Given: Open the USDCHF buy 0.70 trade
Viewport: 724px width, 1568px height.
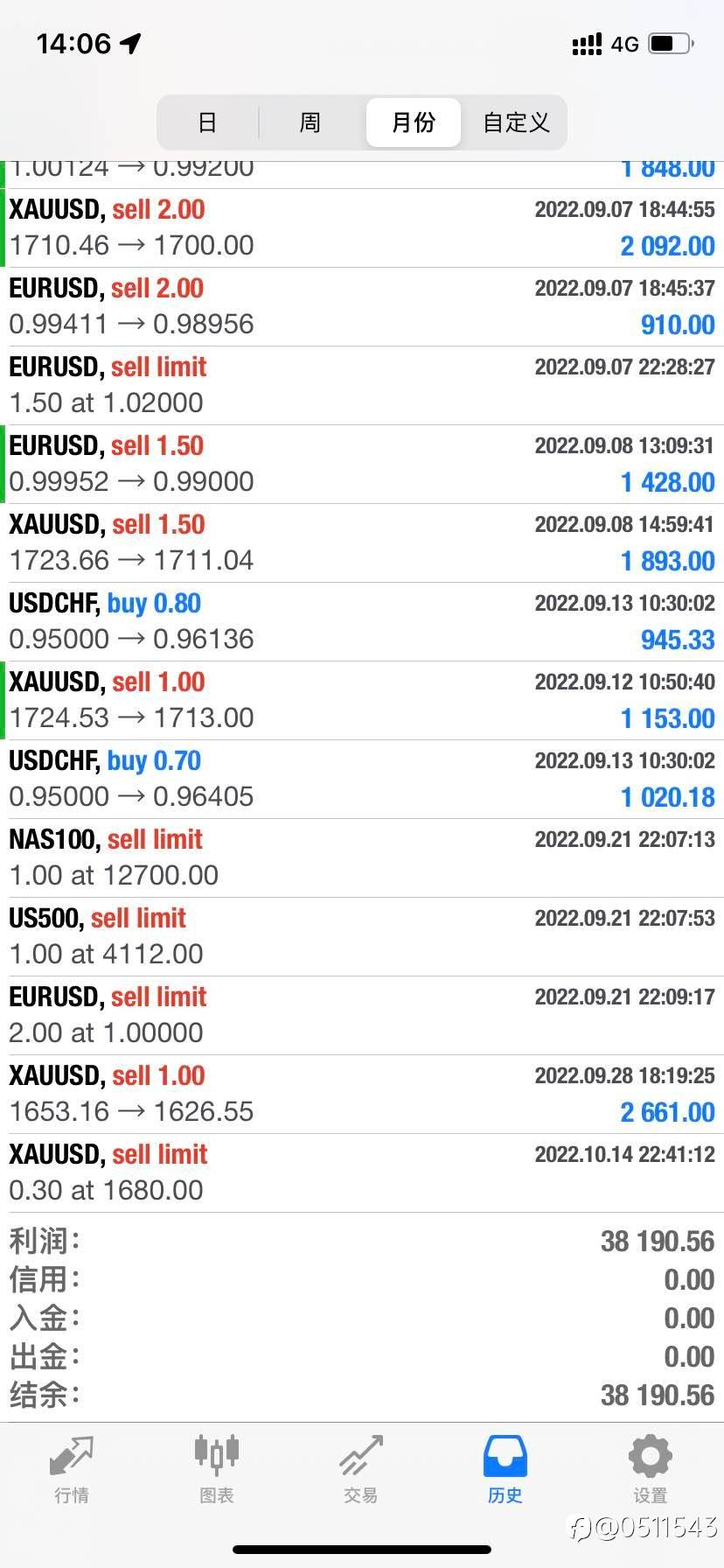Looking at the screenshot, I should [x=362, y=780].
